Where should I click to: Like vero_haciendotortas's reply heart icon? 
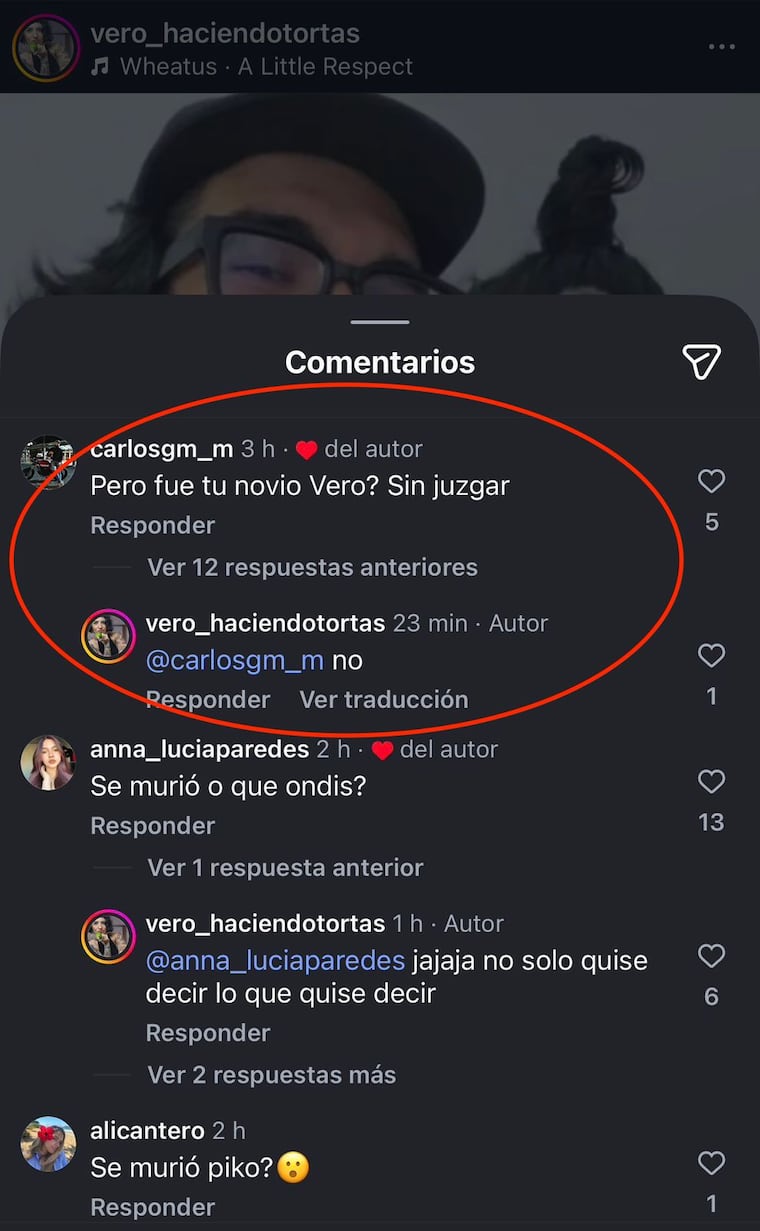(711, 656)
